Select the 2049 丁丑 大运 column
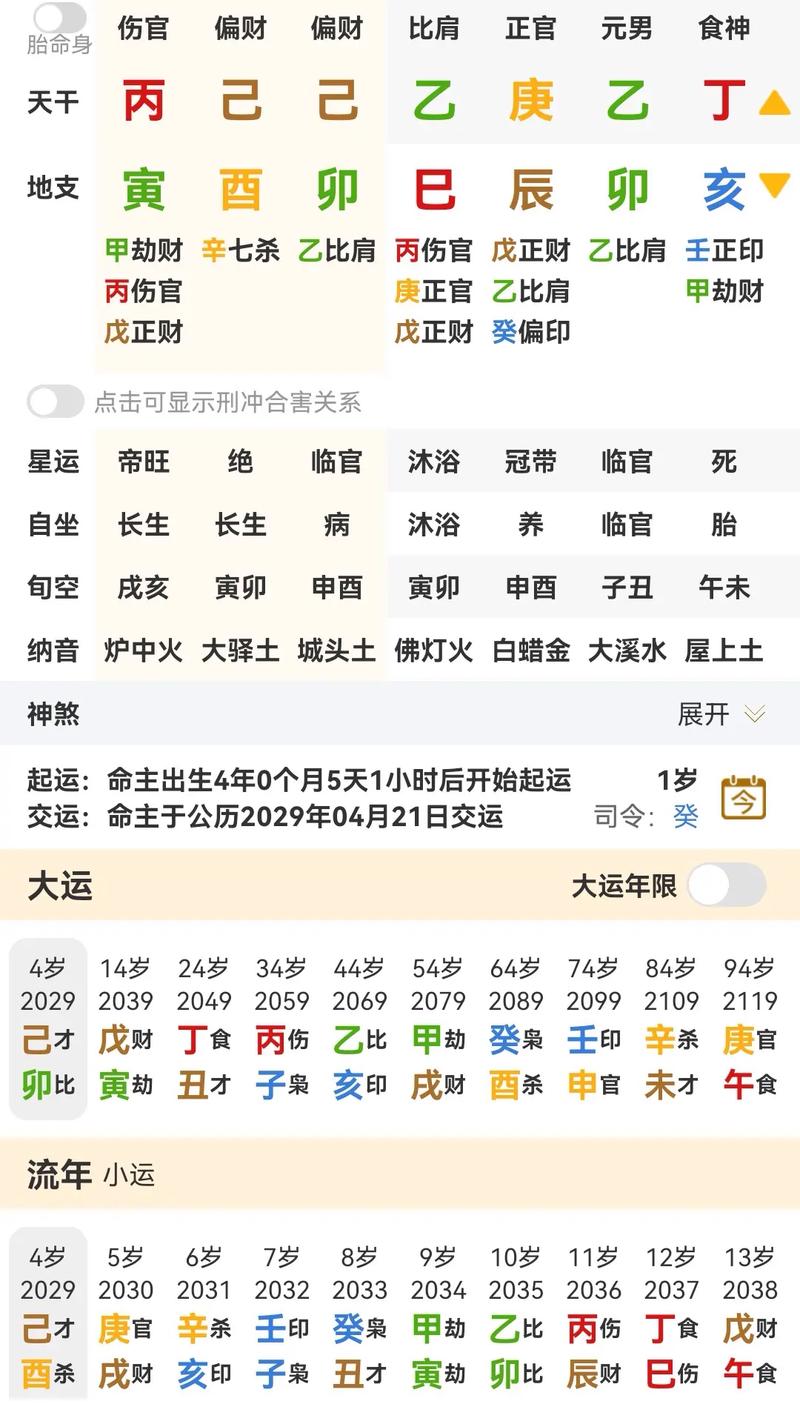 click(x=204, y=1027)
